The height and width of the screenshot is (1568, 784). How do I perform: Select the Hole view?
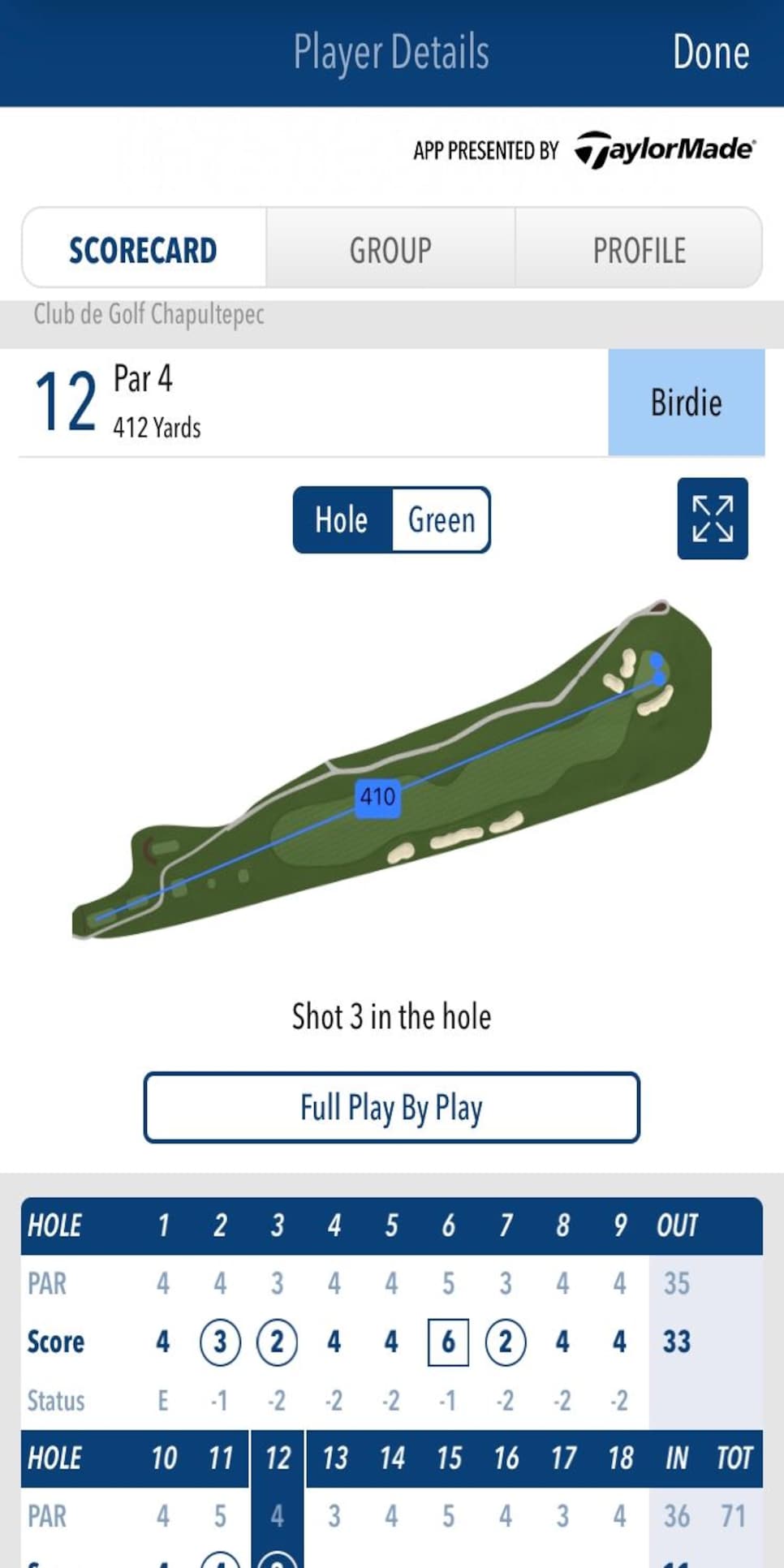coord(342,519)
